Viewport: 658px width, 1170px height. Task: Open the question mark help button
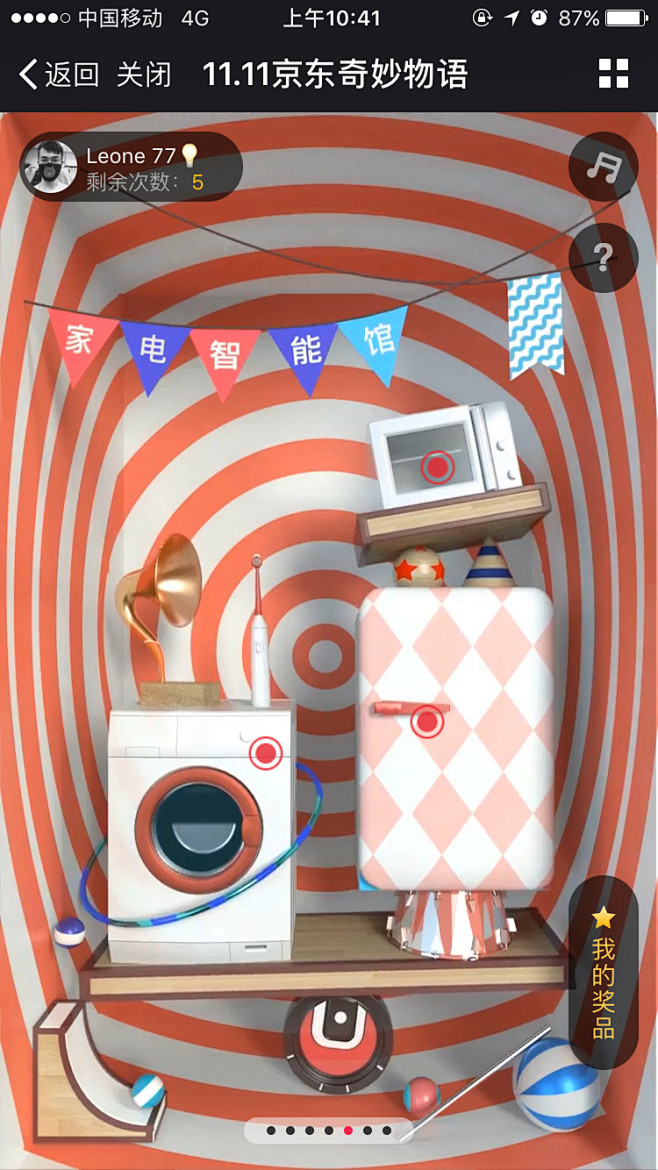(603, 257)
